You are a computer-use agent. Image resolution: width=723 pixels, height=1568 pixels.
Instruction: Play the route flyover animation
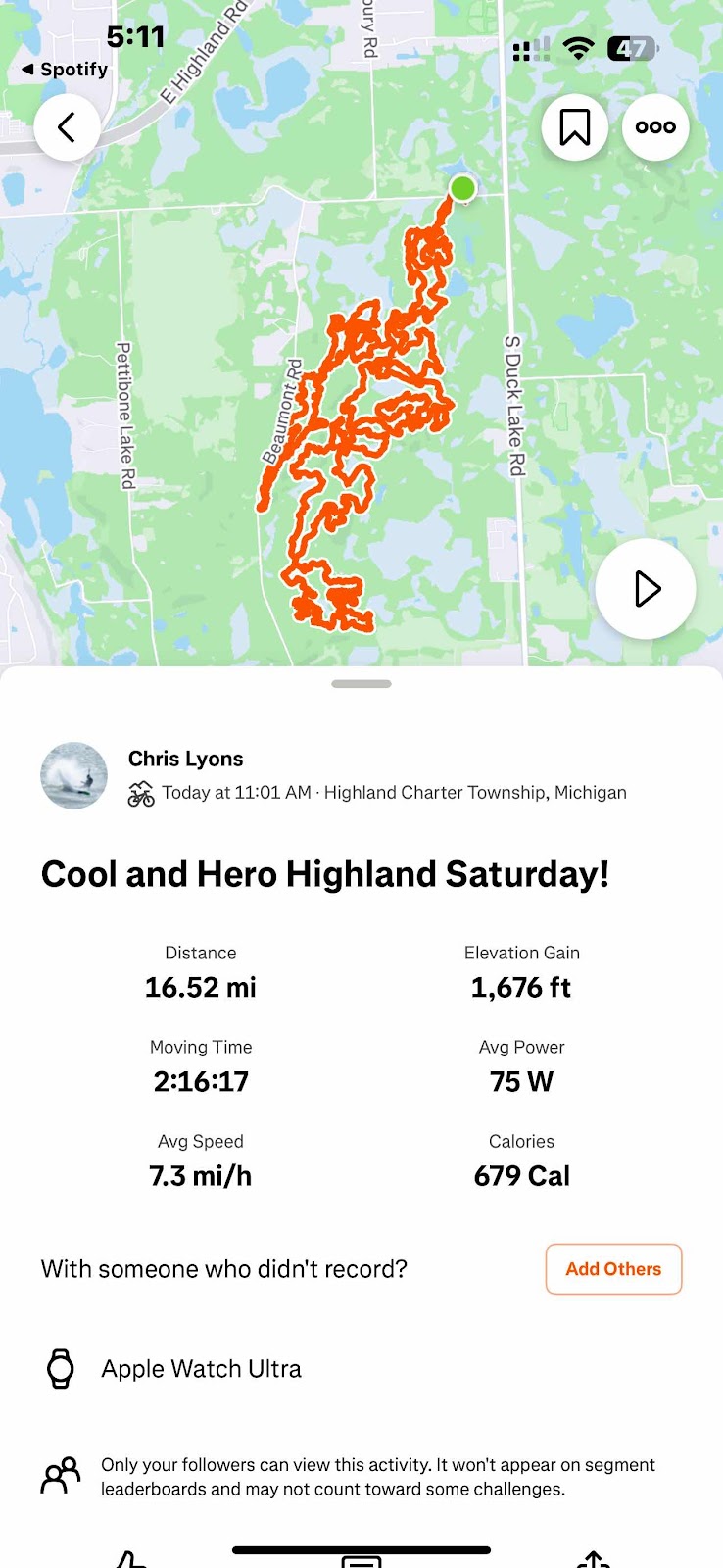coord(646,589)
